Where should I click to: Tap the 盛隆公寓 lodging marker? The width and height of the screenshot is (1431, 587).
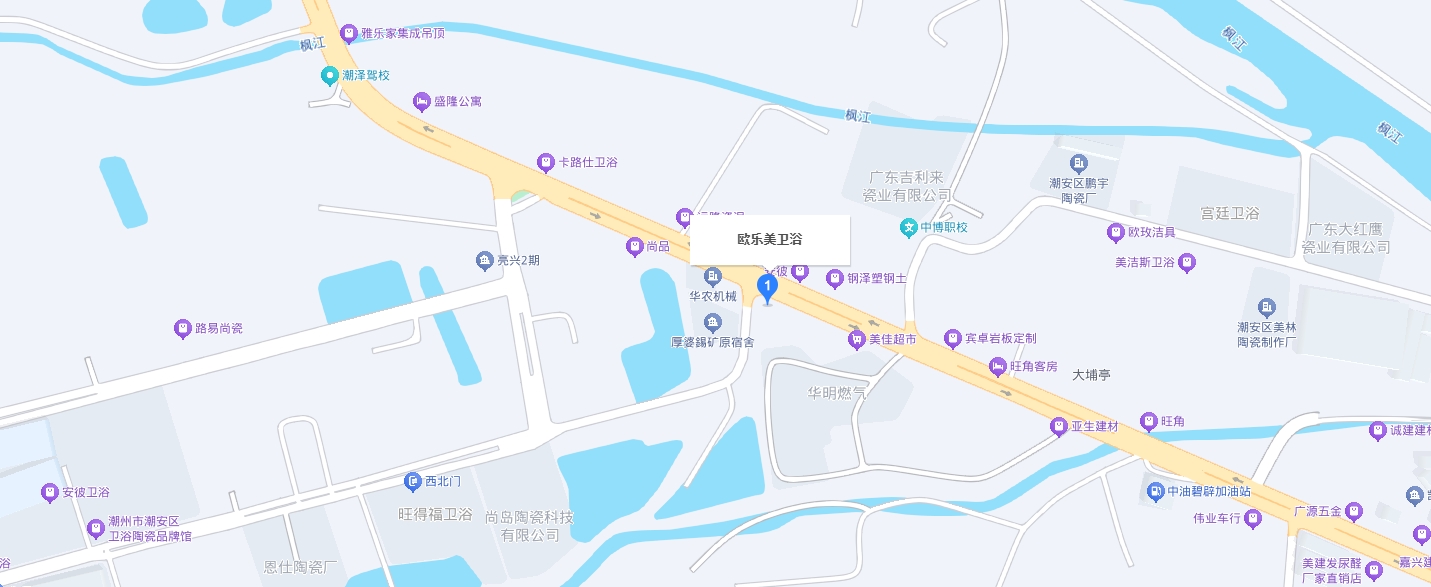click(x=422, y=101)
